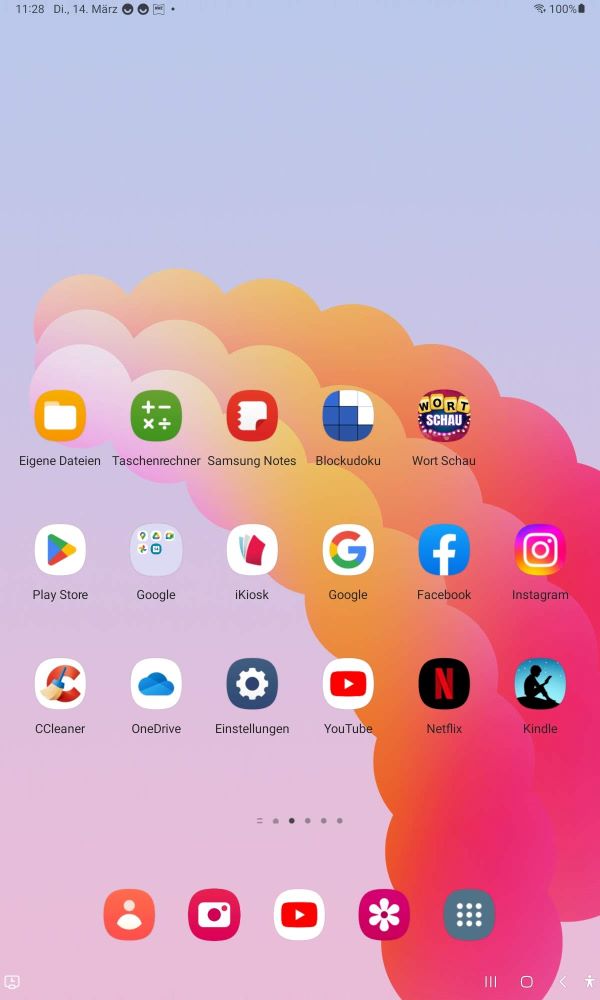Open the Contacts app in the dock
600x1000 pixels.
129,915
